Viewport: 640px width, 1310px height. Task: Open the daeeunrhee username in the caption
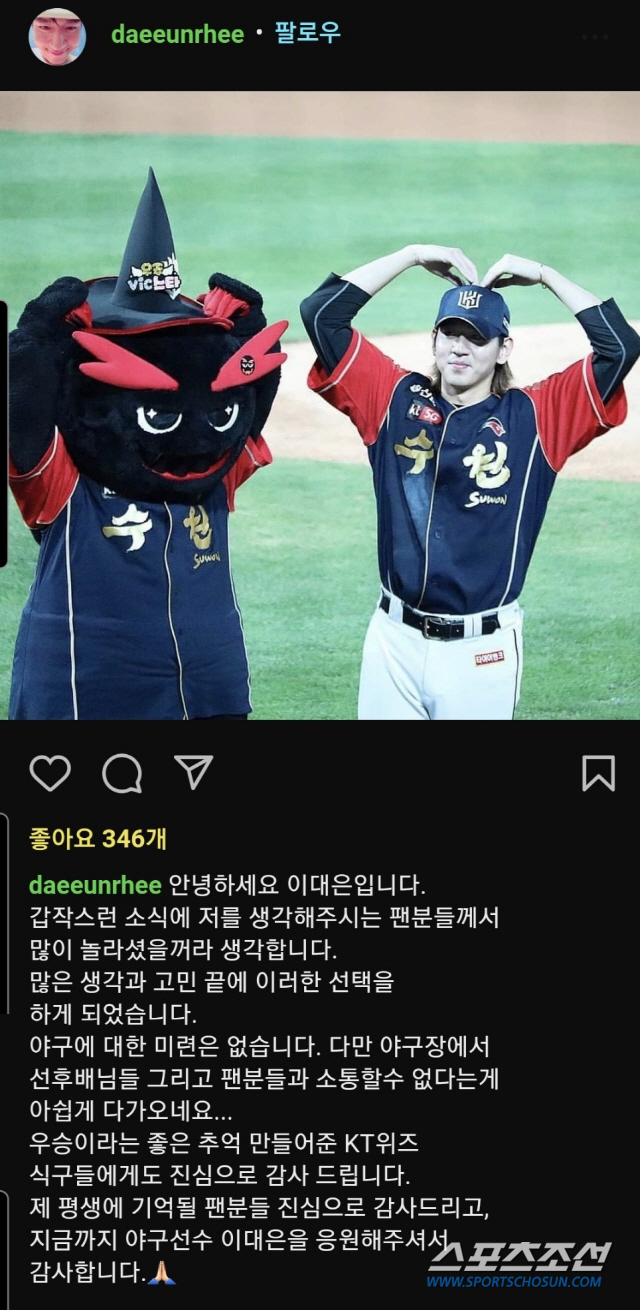pyautogui.click(x=95, y=886)
